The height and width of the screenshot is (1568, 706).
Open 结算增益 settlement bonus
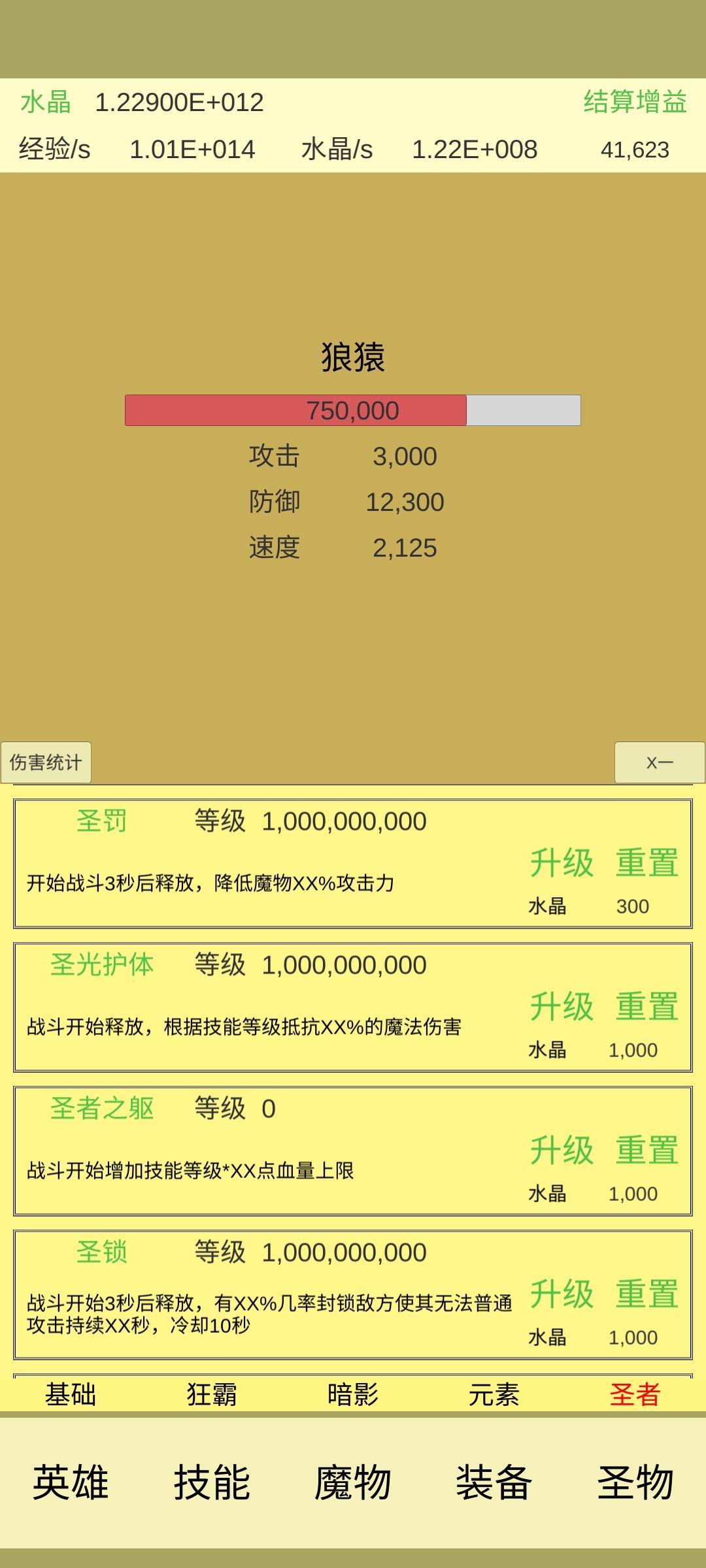635,102
